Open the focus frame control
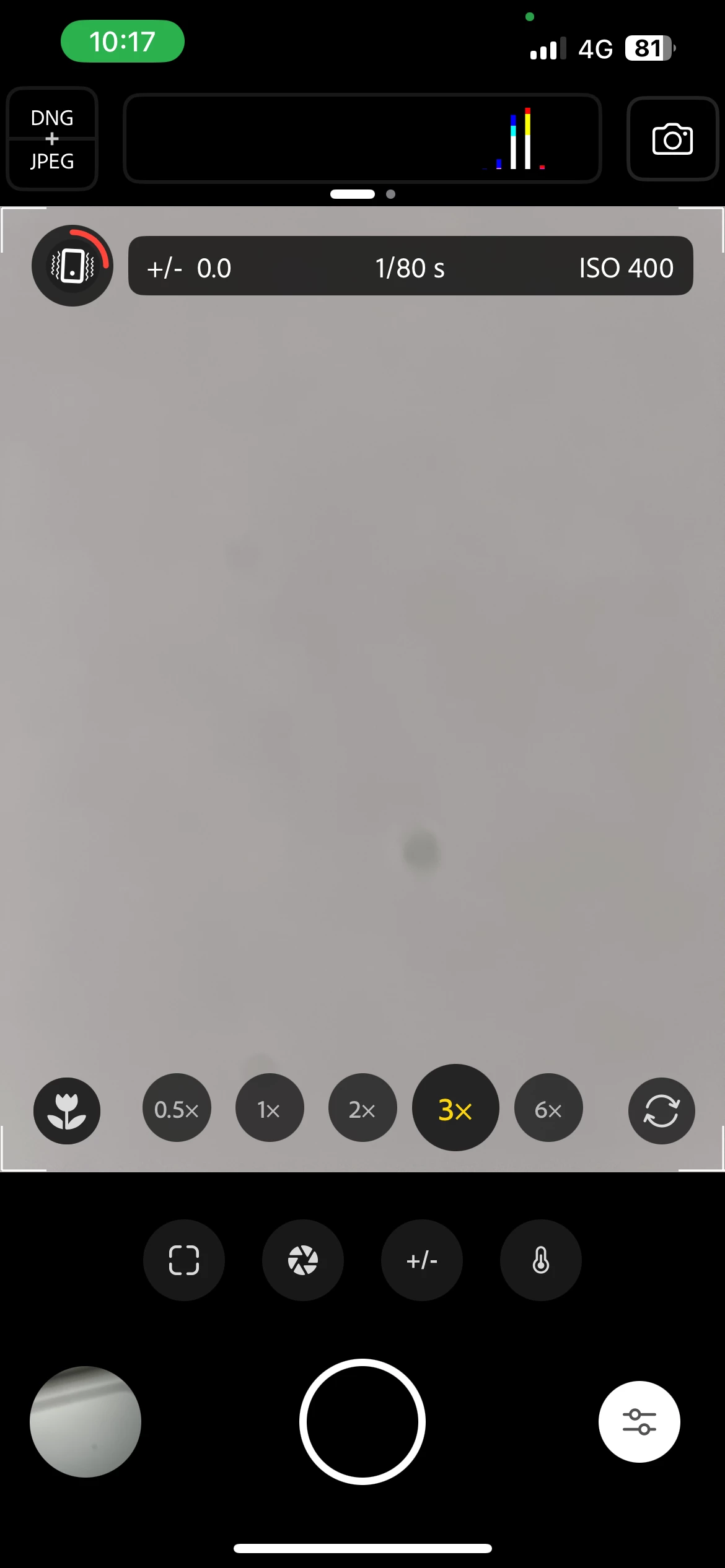This screenshot has height=1568, width=725. point(184,1260)
